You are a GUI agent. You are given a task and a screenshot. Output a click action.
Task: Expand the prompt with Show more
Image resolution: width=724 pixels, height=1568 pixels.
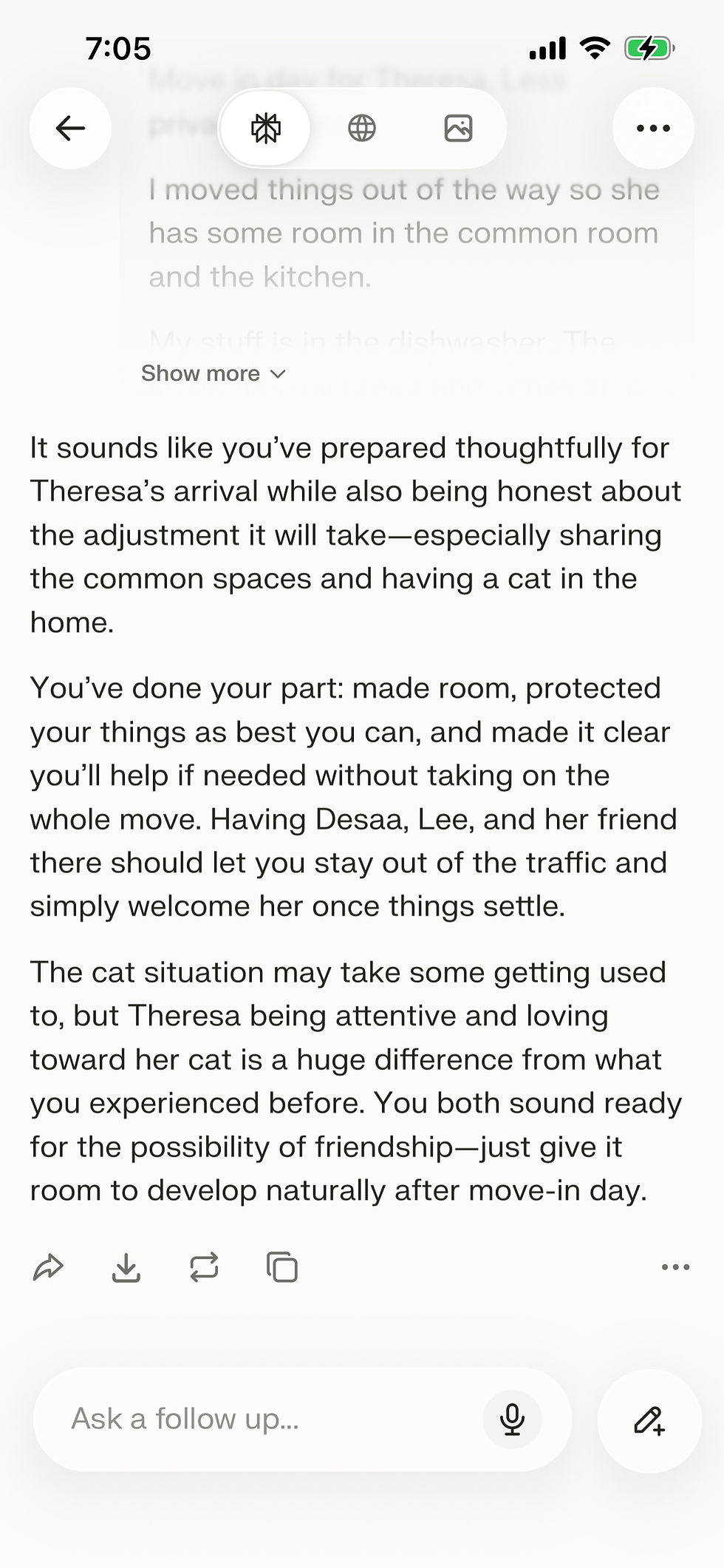pyautogui.click(x=214, y=373)
